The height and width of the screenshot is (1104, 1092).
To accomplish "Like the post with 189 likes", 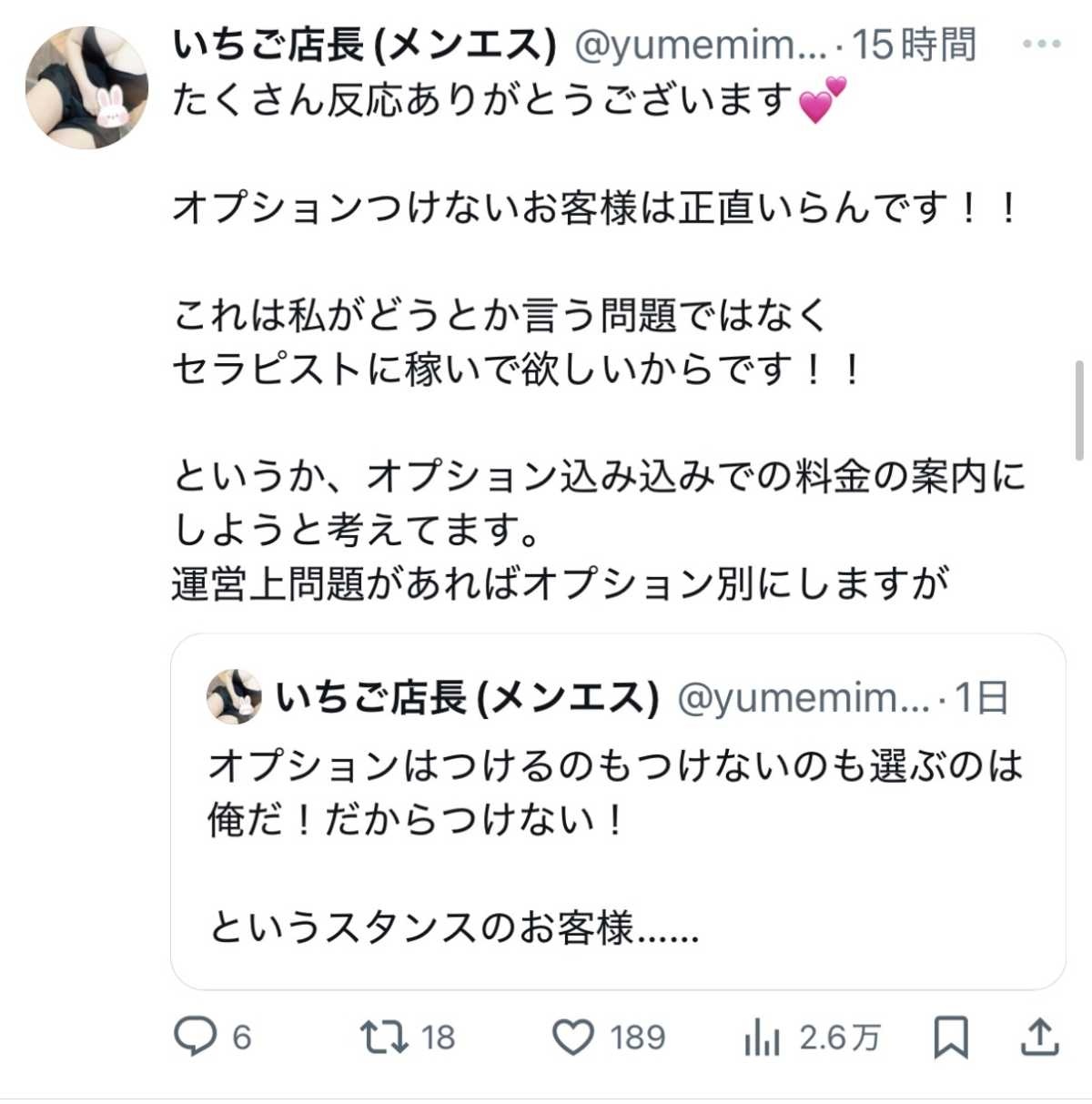I will (573, 1037).
